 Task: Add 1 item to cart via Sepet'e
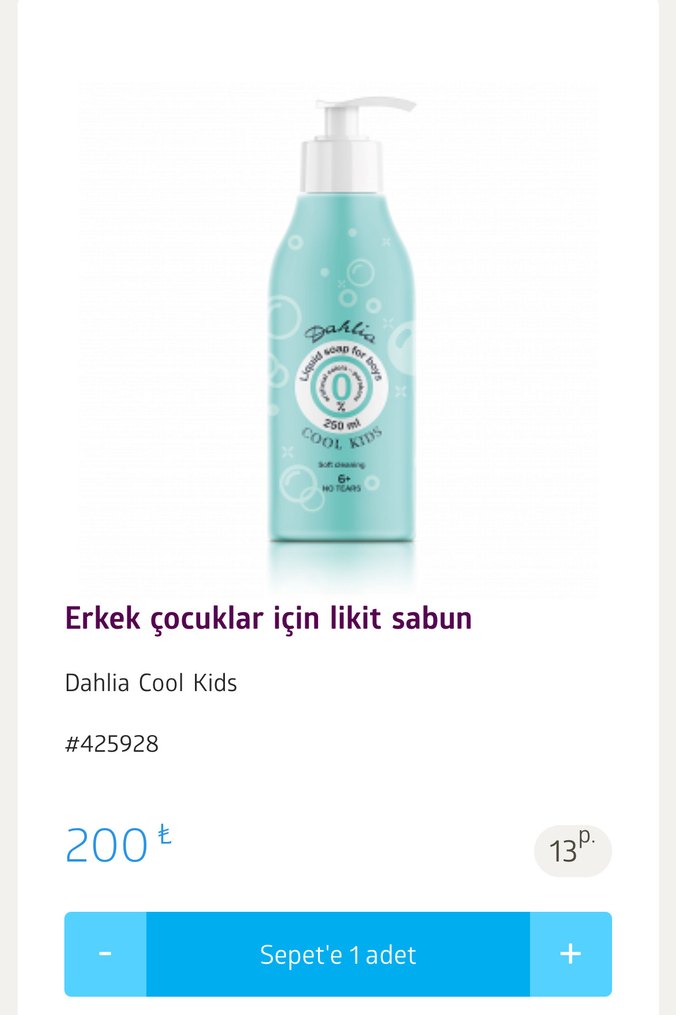pyautogui.click(x=338, y=954)
